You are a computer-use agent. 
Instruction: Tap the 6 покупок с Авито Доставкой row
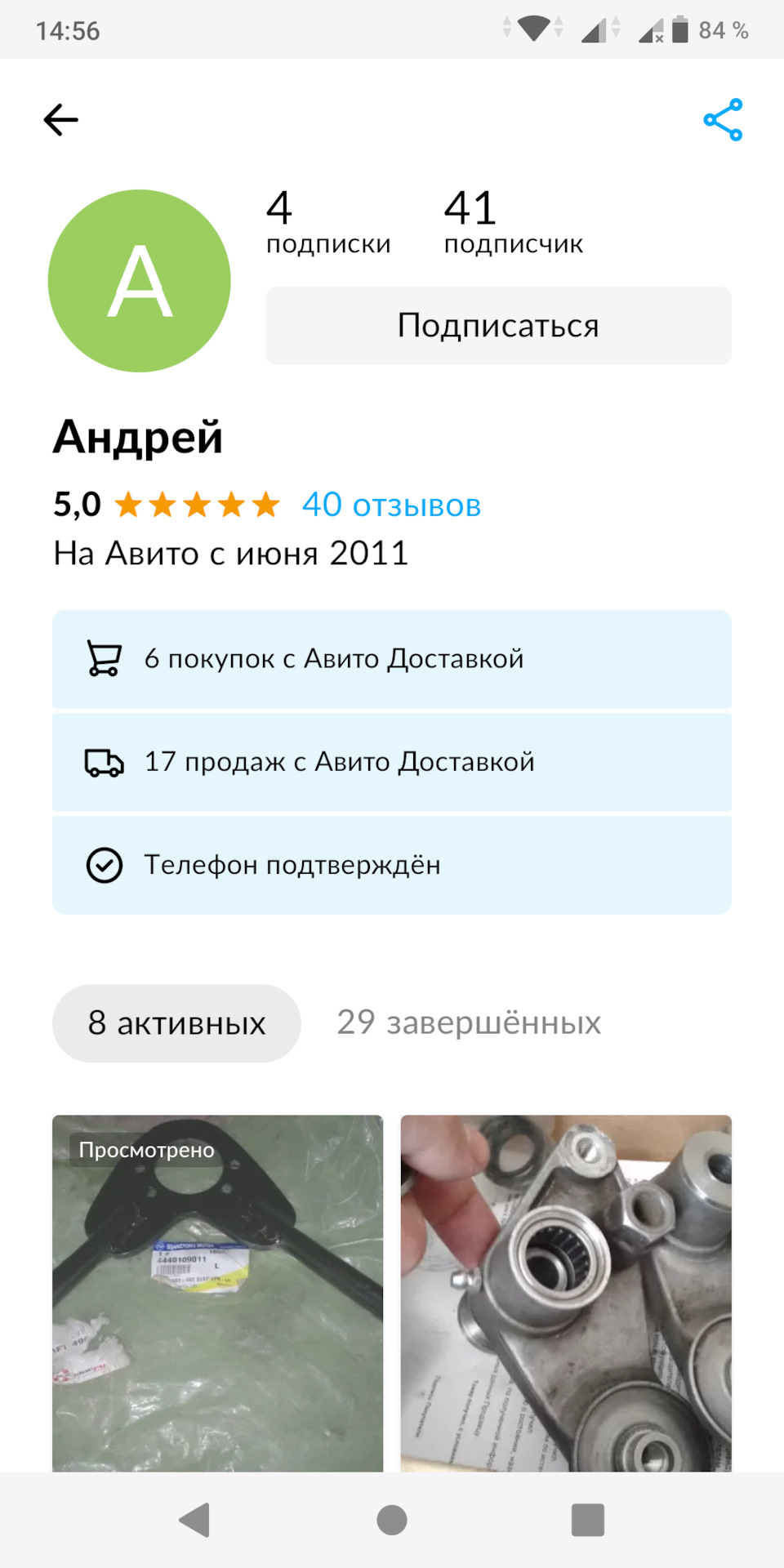[x=390, y=660]
